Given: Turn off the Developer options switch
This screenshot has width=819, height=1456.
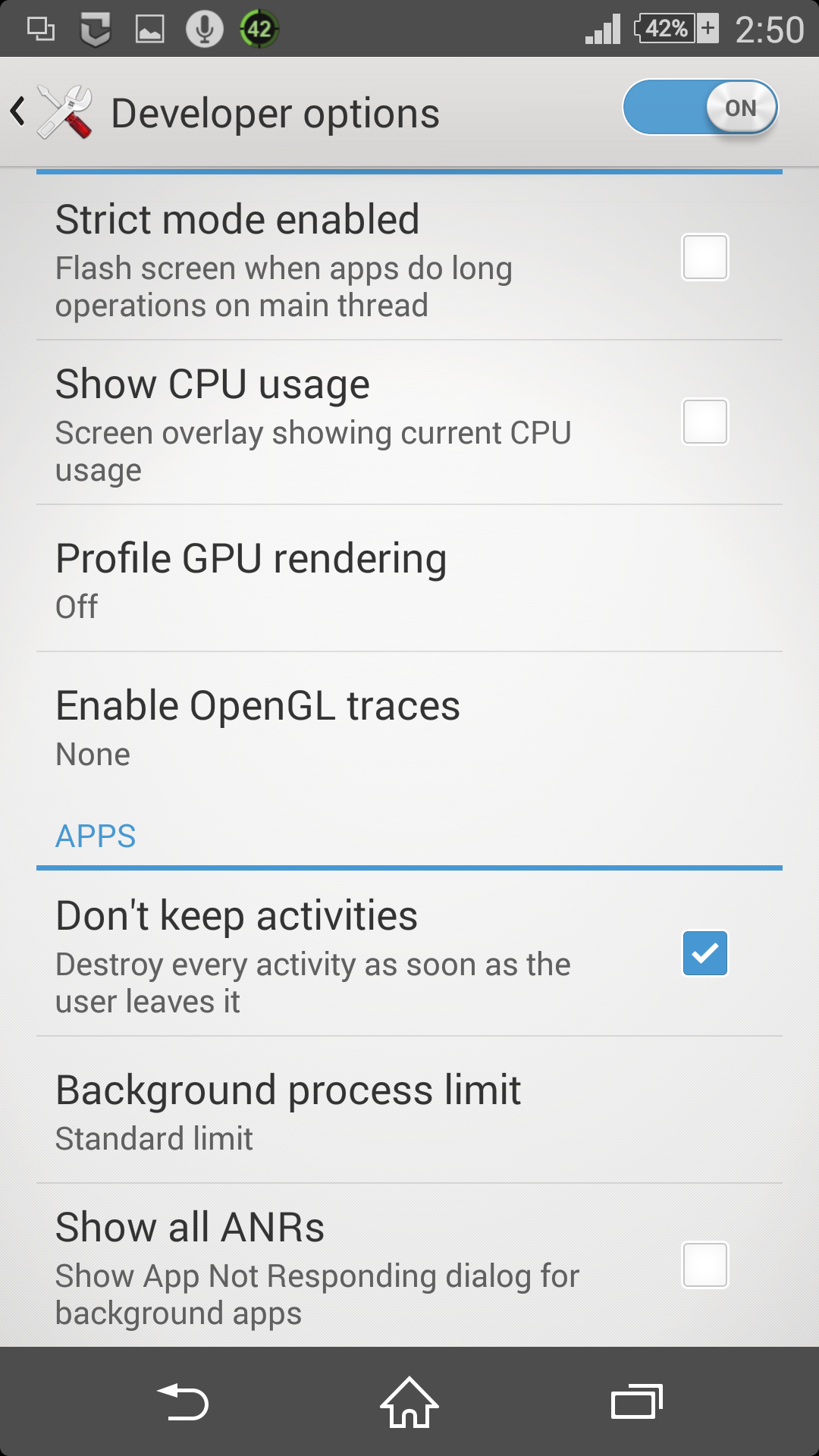Looking at the screenshot, I should [x=700, y=108].
